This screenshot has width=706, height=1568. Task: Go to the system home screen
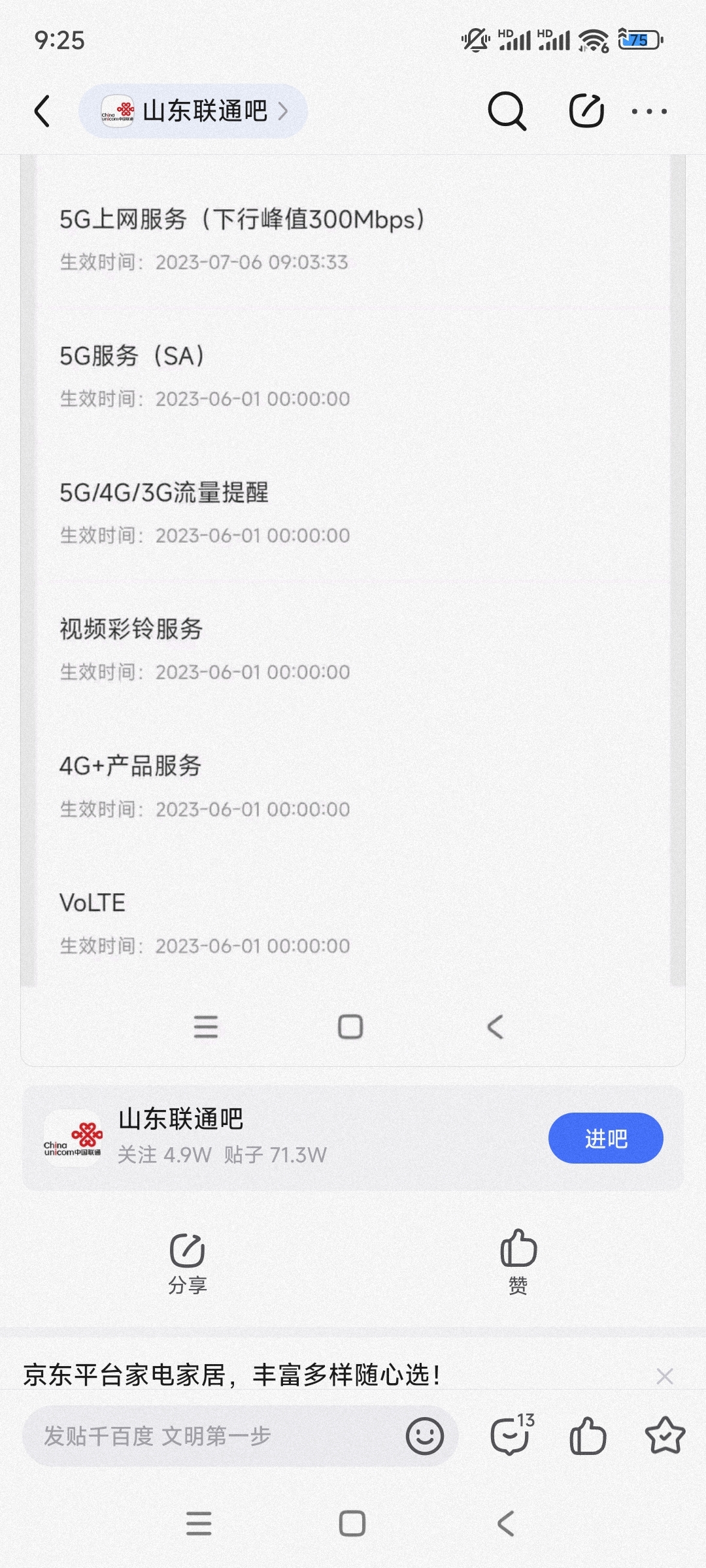(352, 1524)
